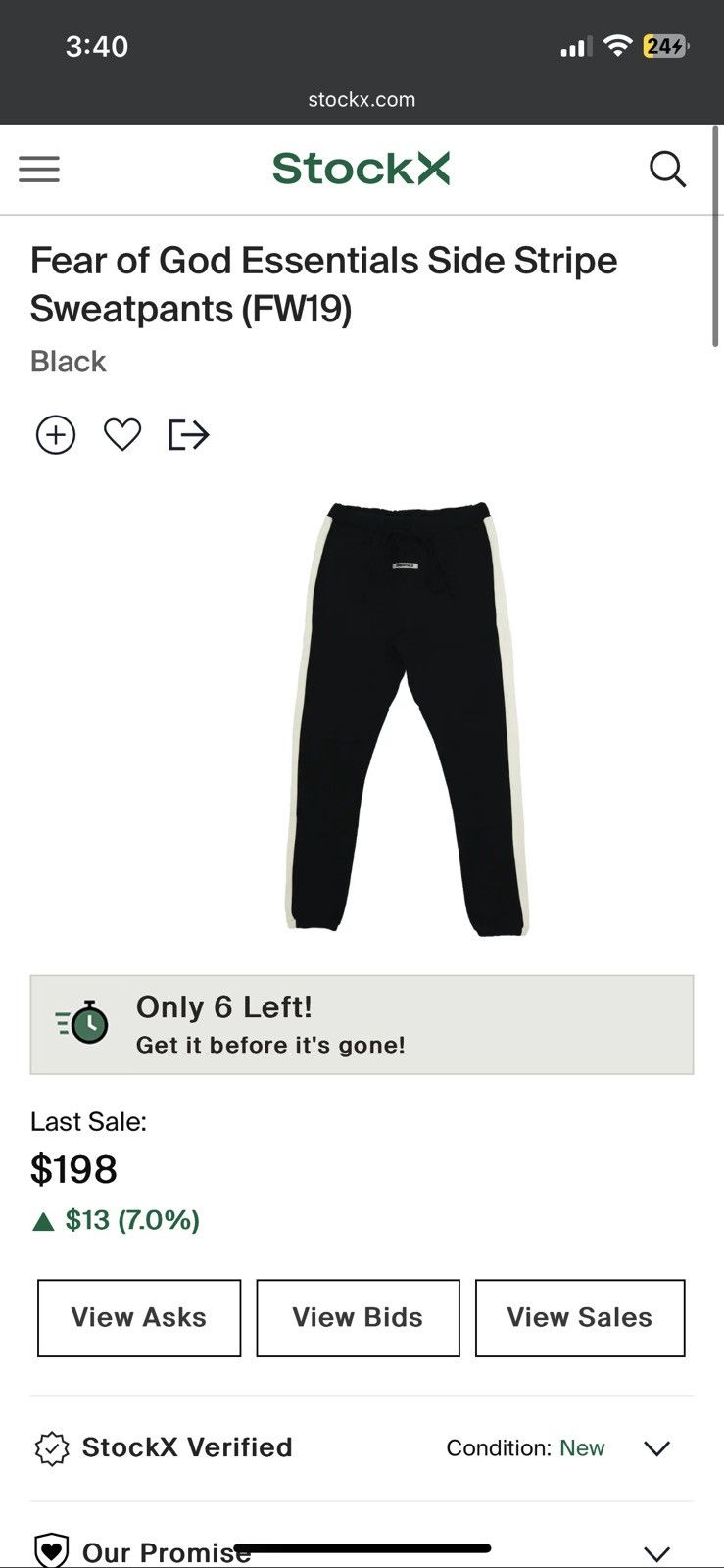Screen dimensions: 724x1568
Task: Expand the Our Promise section
Action: click(656, 1552)
